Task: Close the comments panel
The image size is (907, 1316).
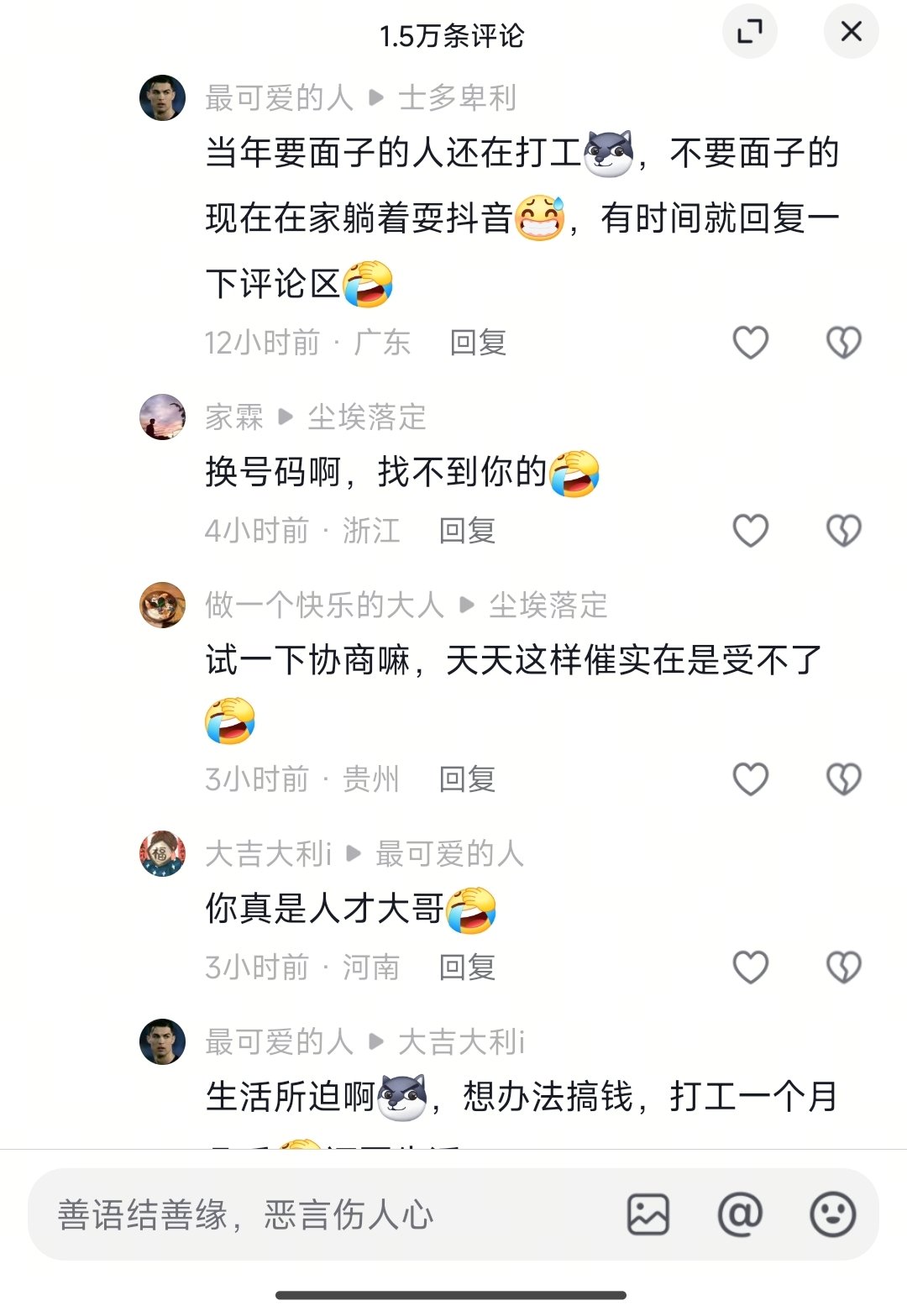Action: [x=851, y=32]
